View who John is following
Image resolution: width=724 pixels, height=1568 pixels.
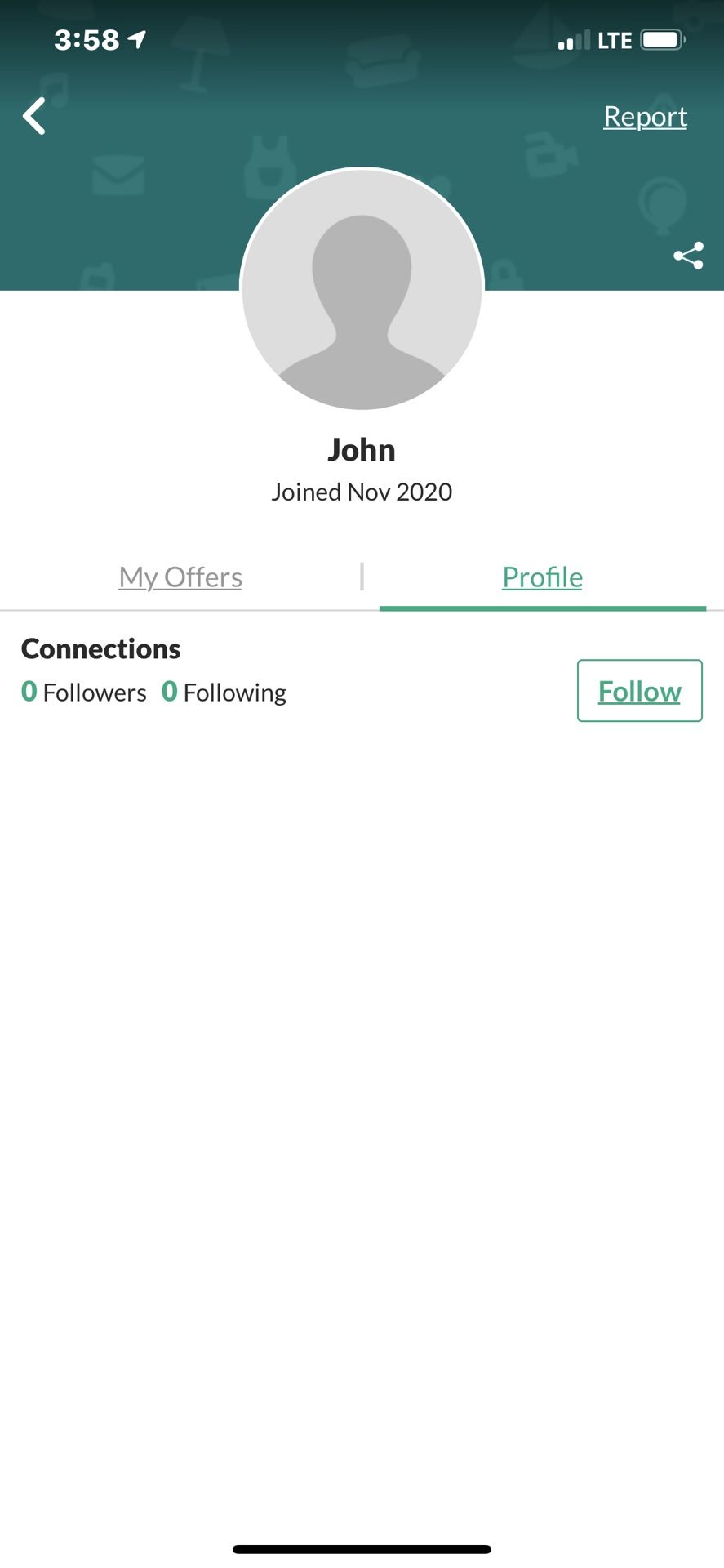click(x=224, y=693)
